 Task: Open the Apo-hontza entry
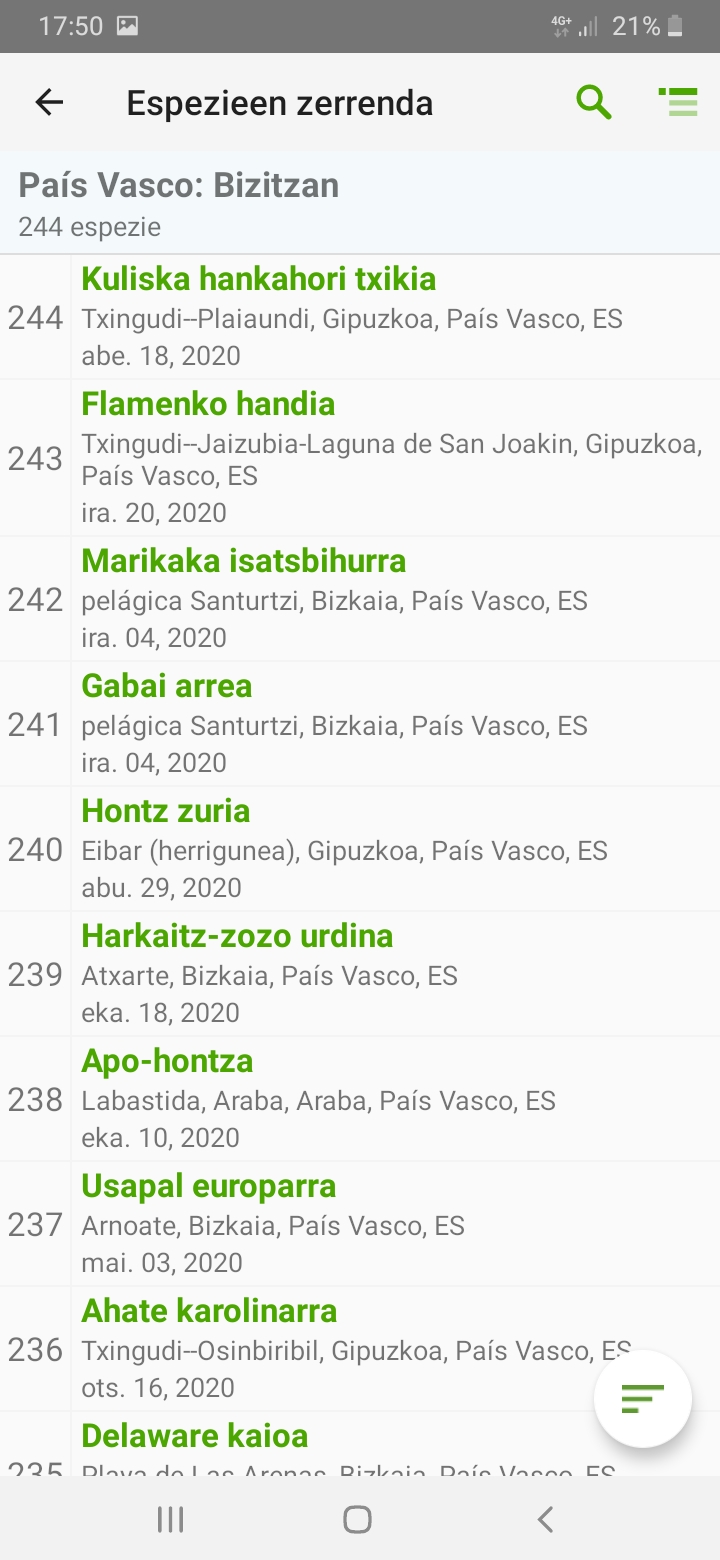[360, 1099]
